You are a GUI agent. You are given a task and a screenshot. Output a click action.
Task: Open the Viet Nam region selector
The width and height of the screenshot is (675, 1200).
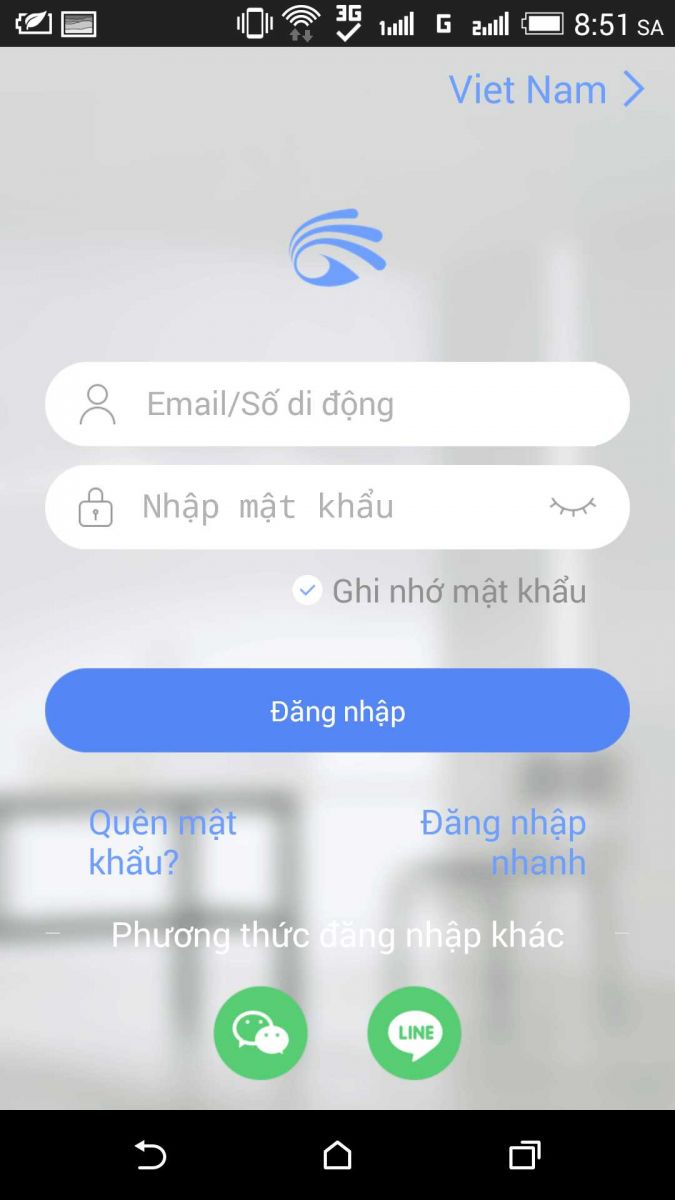click(546, 90)
